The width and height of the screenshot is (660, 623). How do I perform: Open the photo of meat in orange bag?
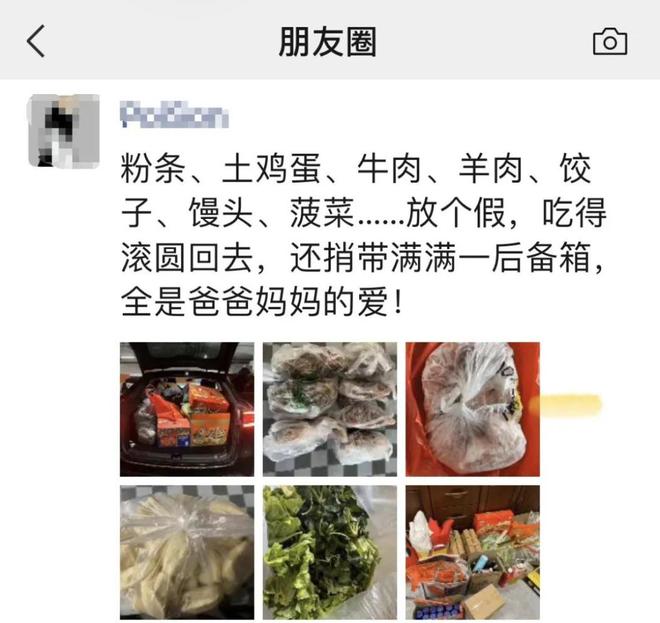coord(472,409)
